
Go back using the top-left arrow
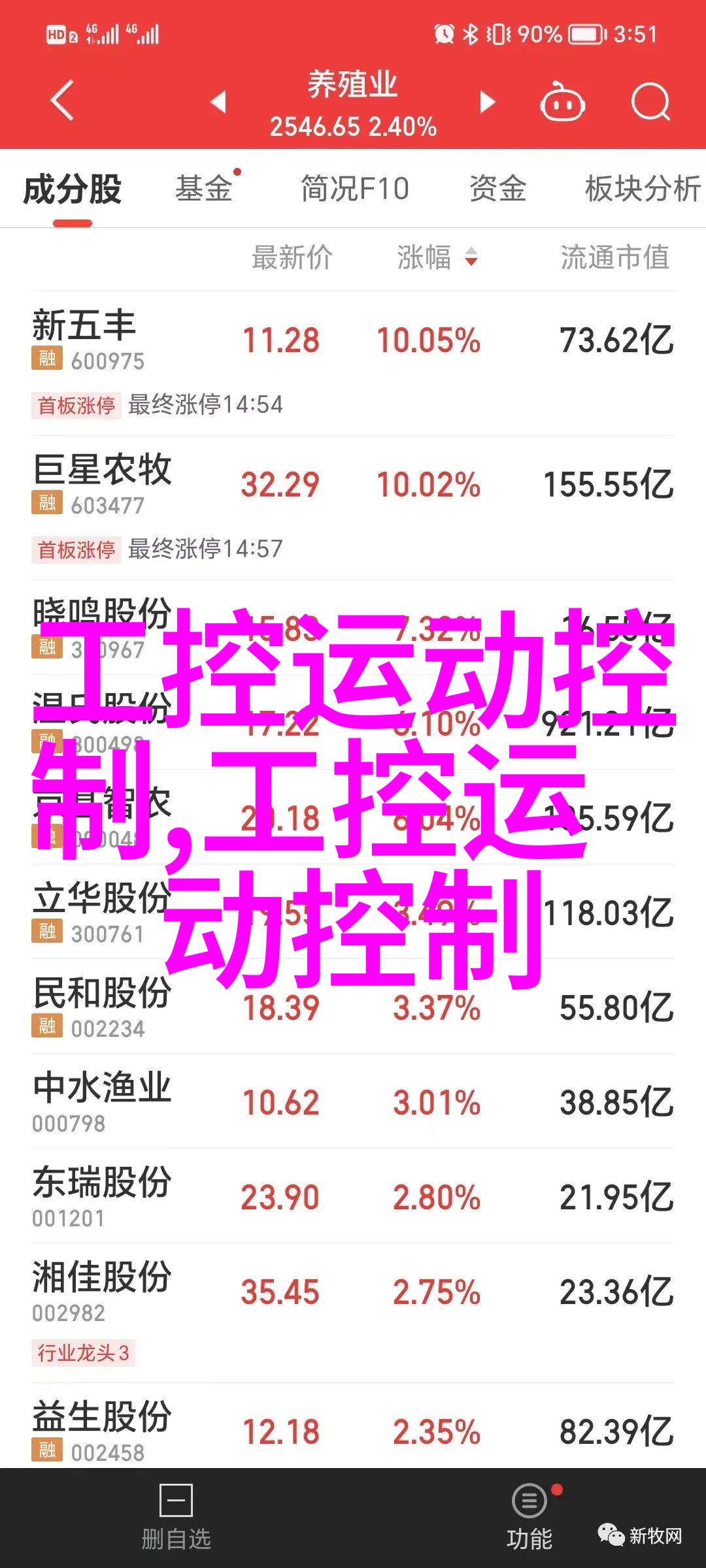tap(62, 101)
